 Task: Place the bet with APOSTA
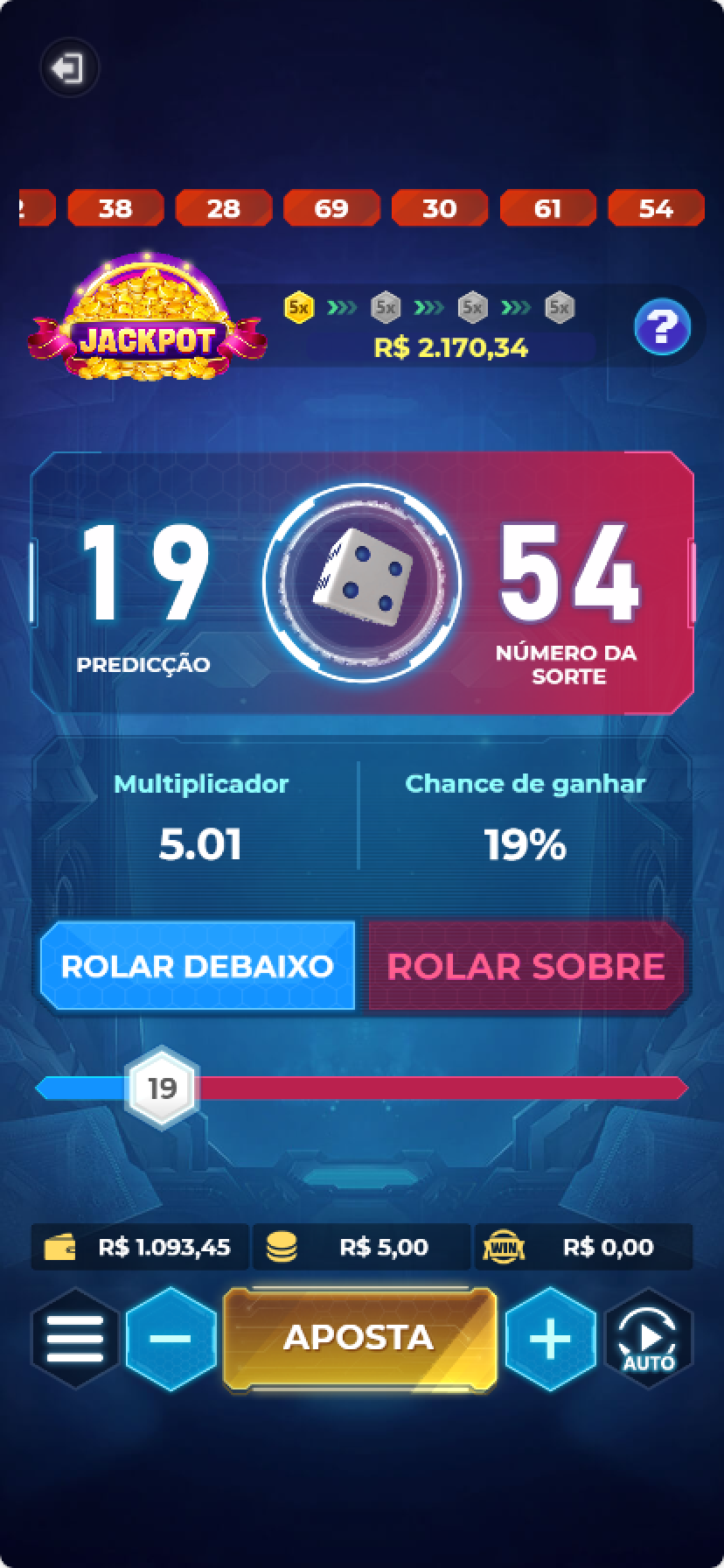(x=359, y=1337)
